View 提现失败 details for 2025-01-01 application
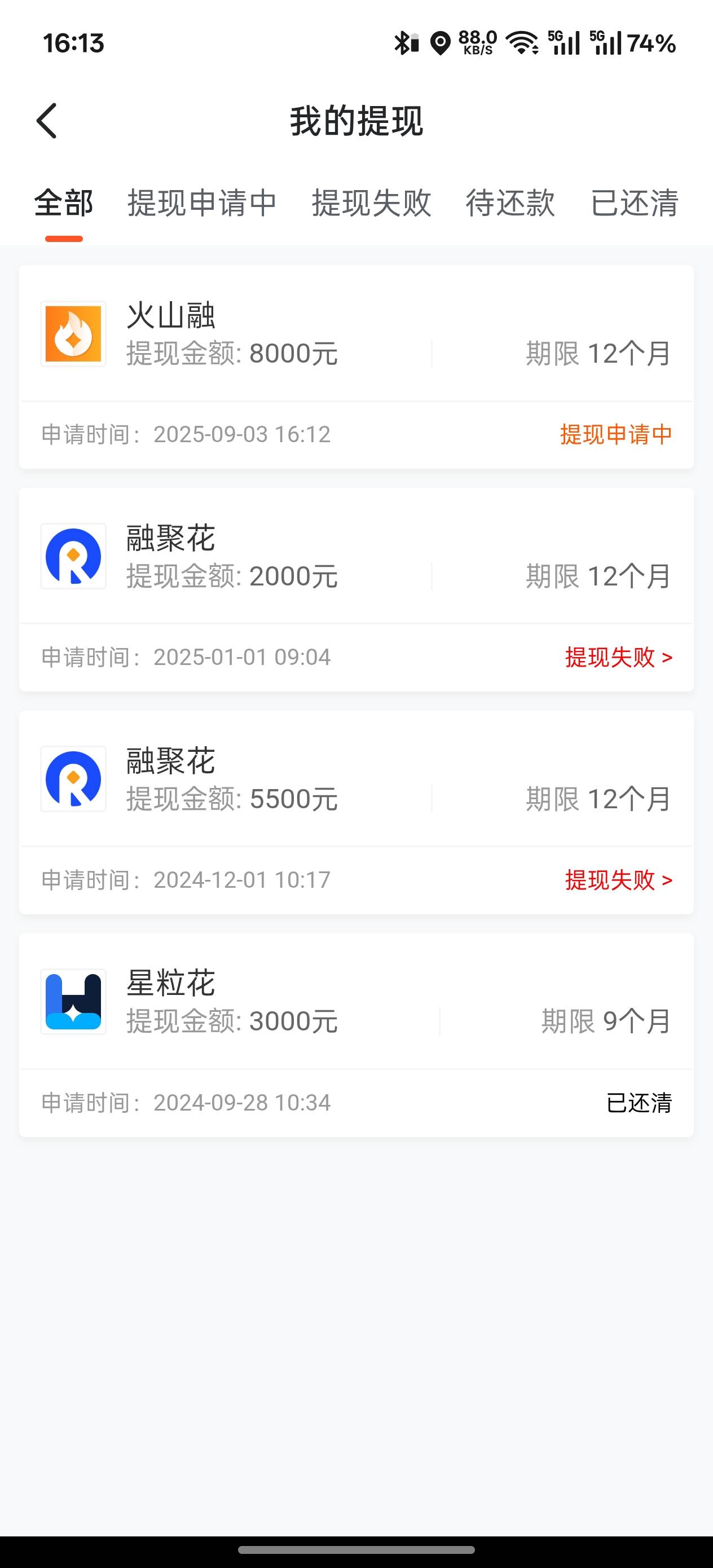 point(619,658)
